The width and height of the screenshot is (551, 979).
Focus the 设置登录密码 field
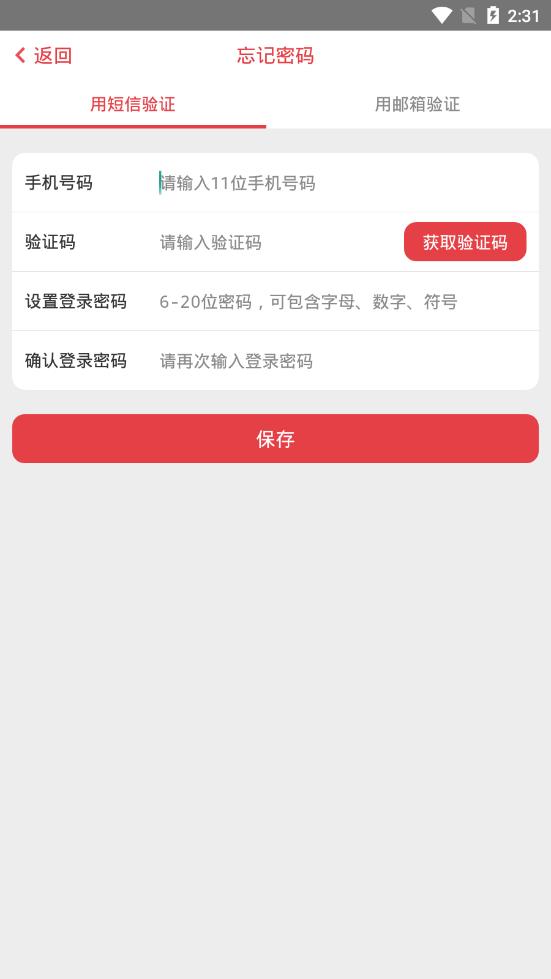tap(342, 302)
